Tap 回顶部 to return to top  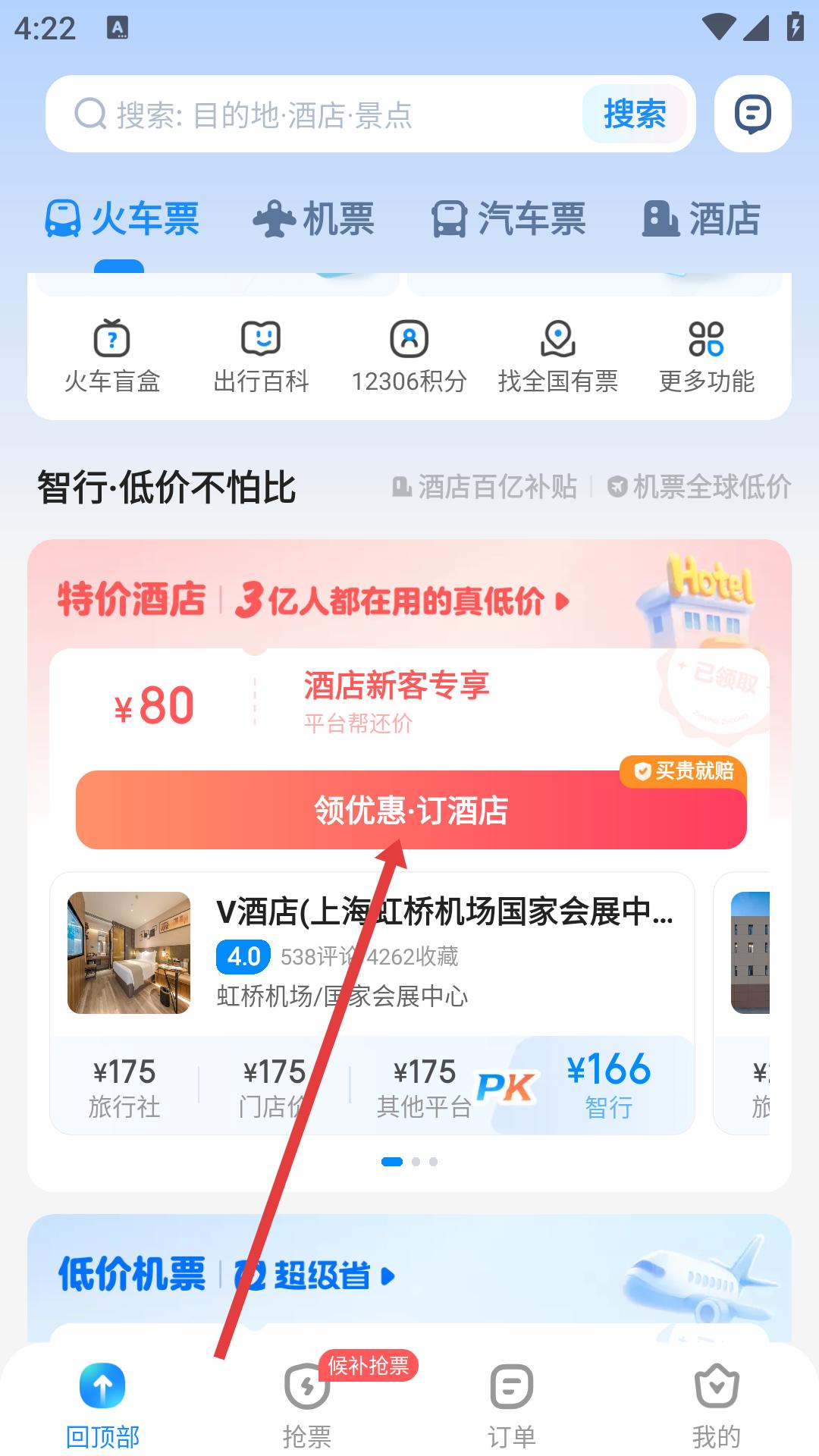(x=102, y=1403)
